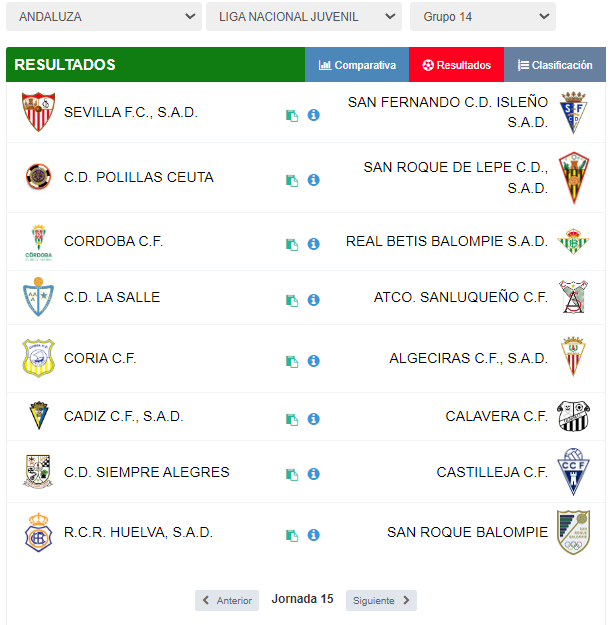Open info icon for C.D. La Salle match
Image resolution: width=616 pixels, height=625 pixels.
click(313, 300)
